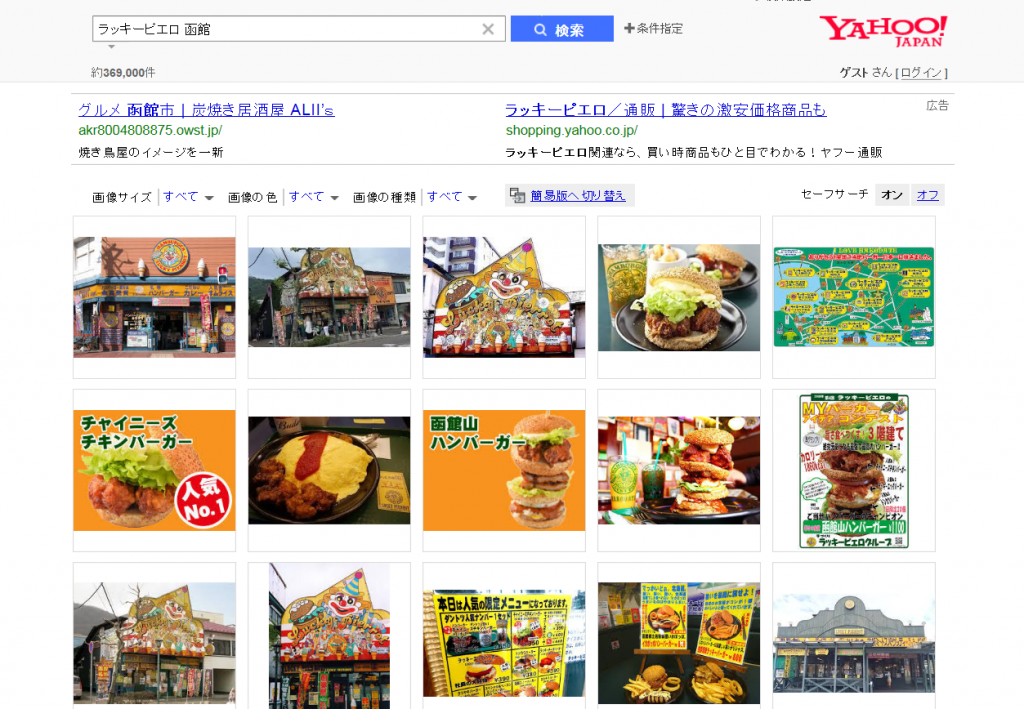Tap the blue 検索 search button
Viewport: 1024px width, 709px height.
[x=561, y=30]
